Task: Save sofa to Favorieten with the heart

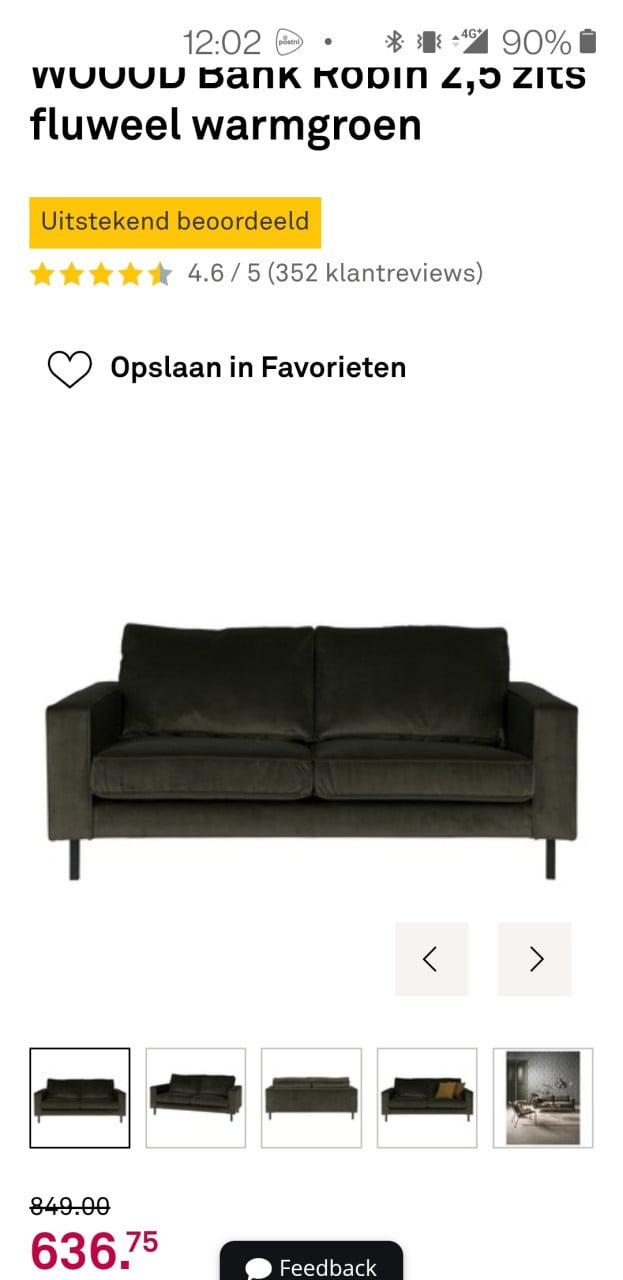Action: point(70,368)
